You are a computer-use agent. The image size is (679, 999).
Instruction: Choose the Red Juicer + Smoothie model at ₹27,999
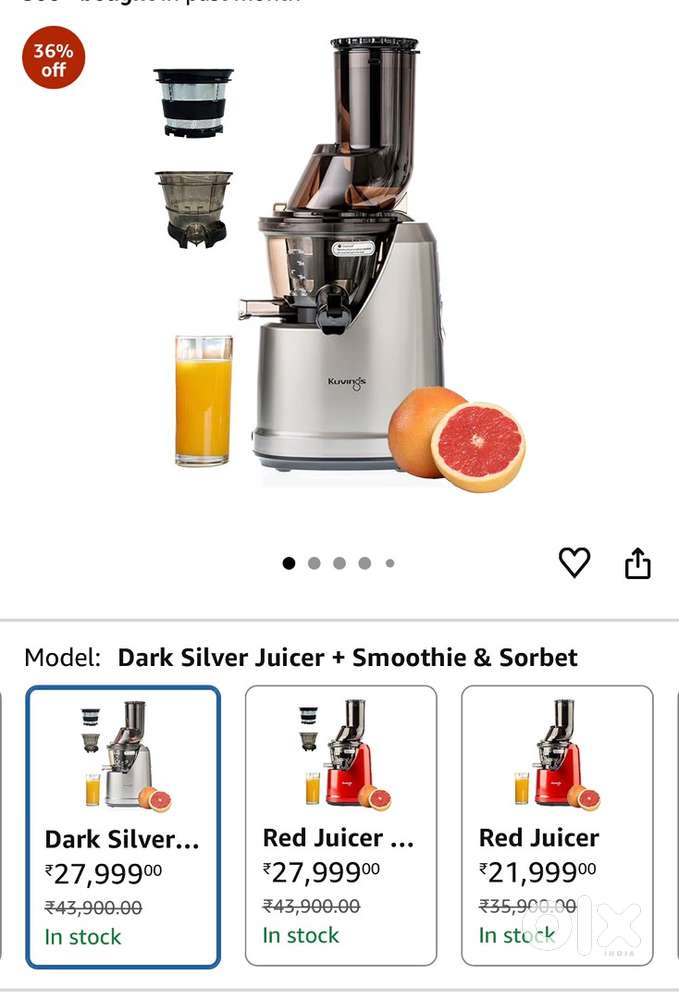pos(341,826)
